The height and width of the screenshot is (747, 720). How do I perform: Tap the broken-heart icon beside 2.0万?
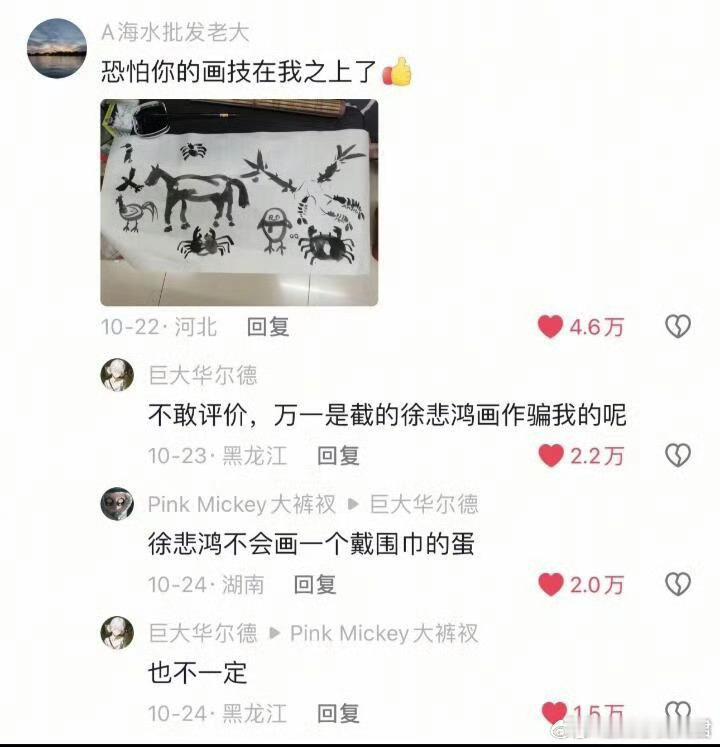678,585
